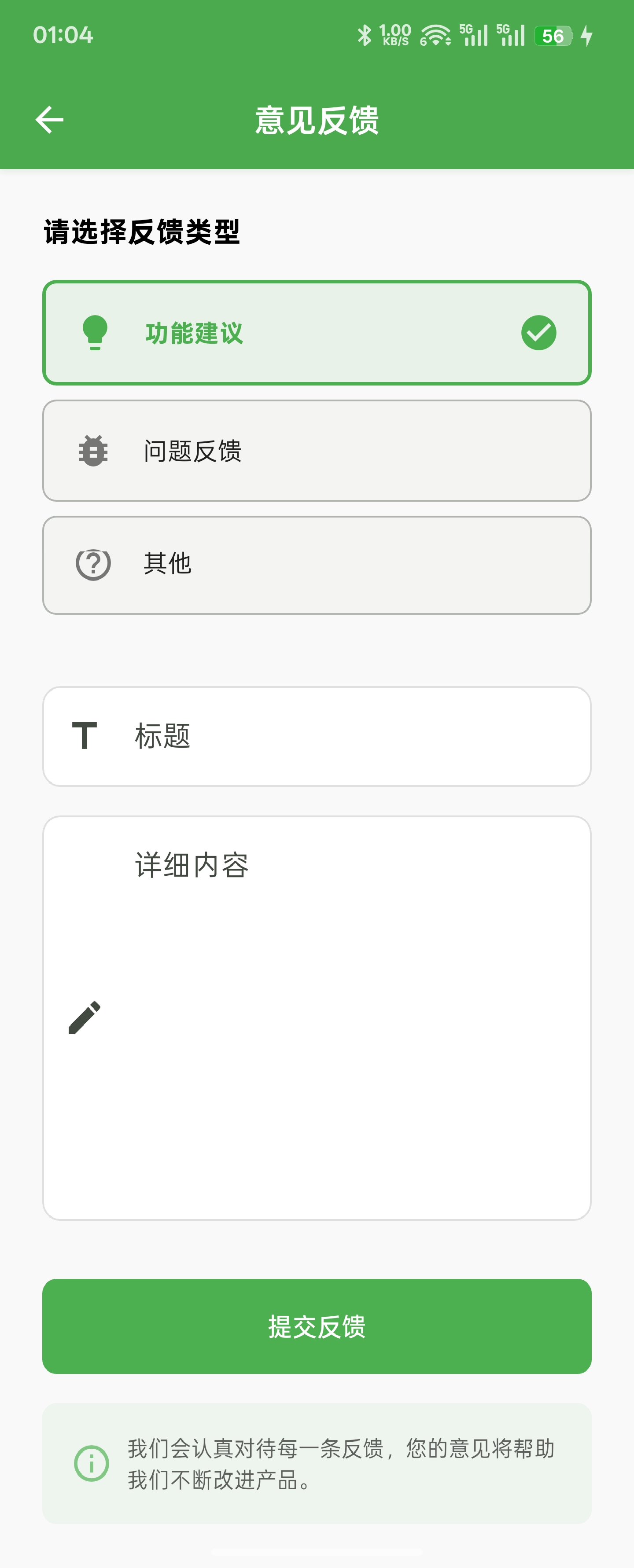Go back from the 意见反馈 page
634x1568 pixels.
50,119
